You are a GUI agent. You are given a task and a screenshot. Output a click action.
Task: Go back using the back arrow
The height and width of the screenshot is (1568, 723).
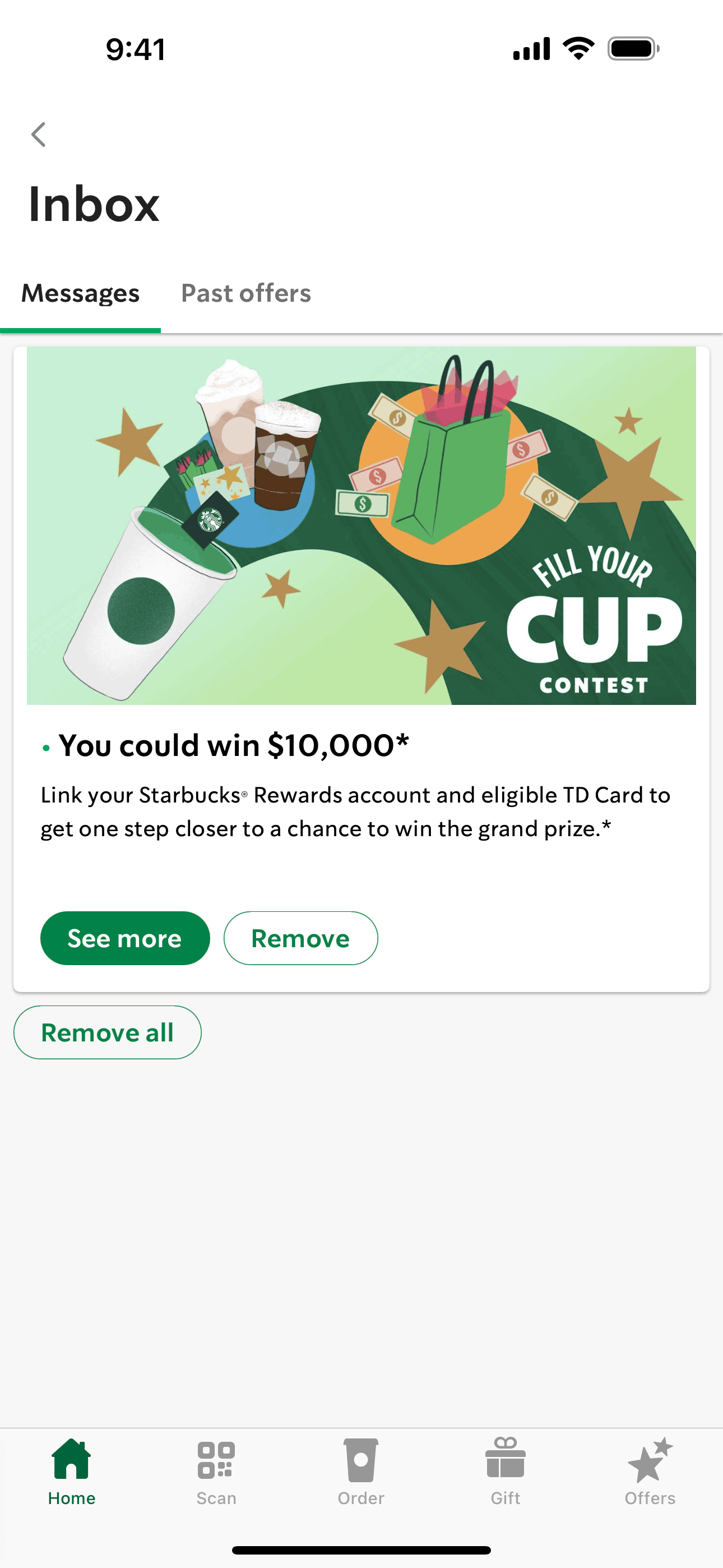[38, 135]
